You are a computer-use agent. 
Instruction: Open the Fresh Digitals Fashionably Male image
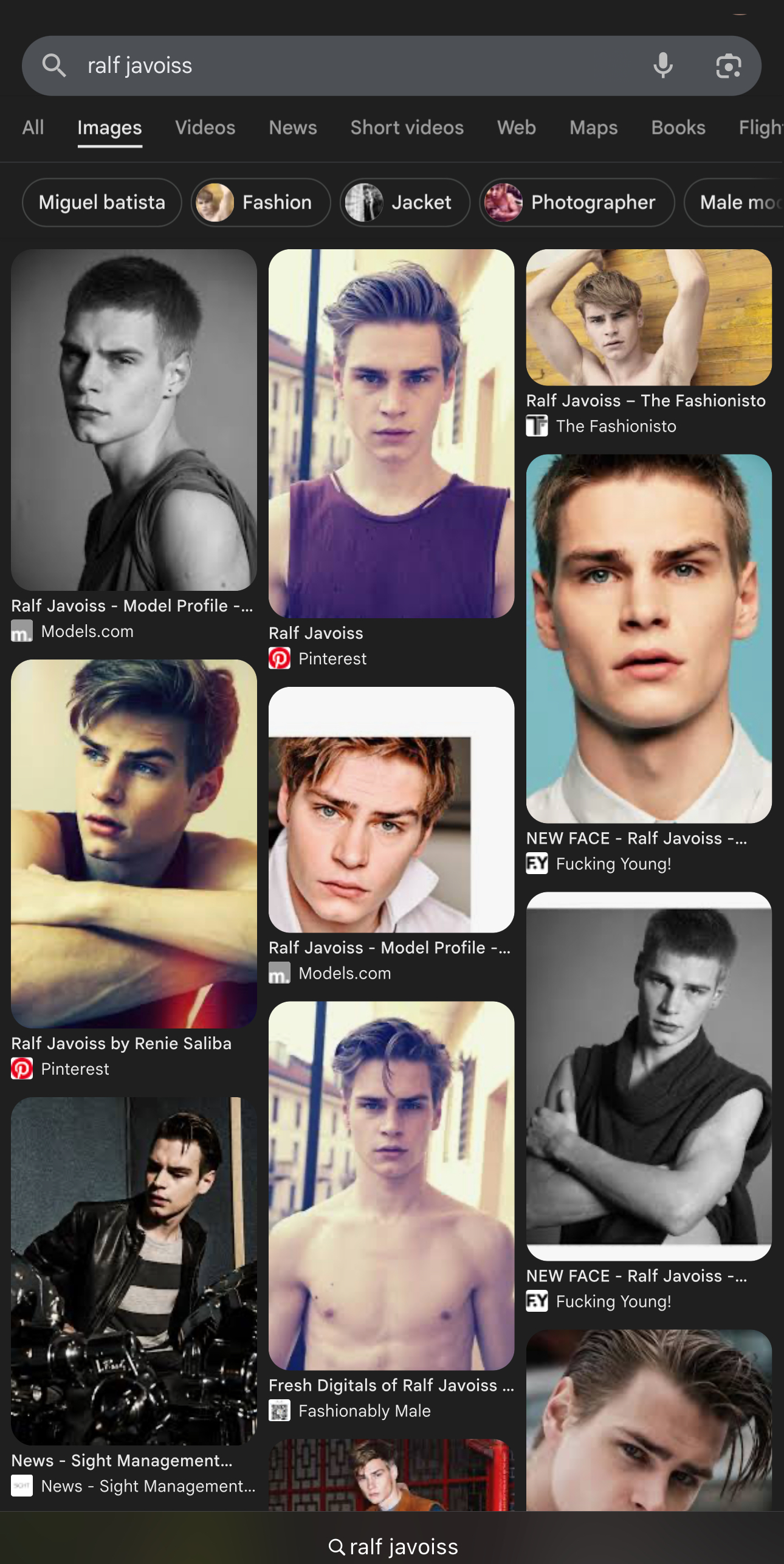tap(391, 1185)
